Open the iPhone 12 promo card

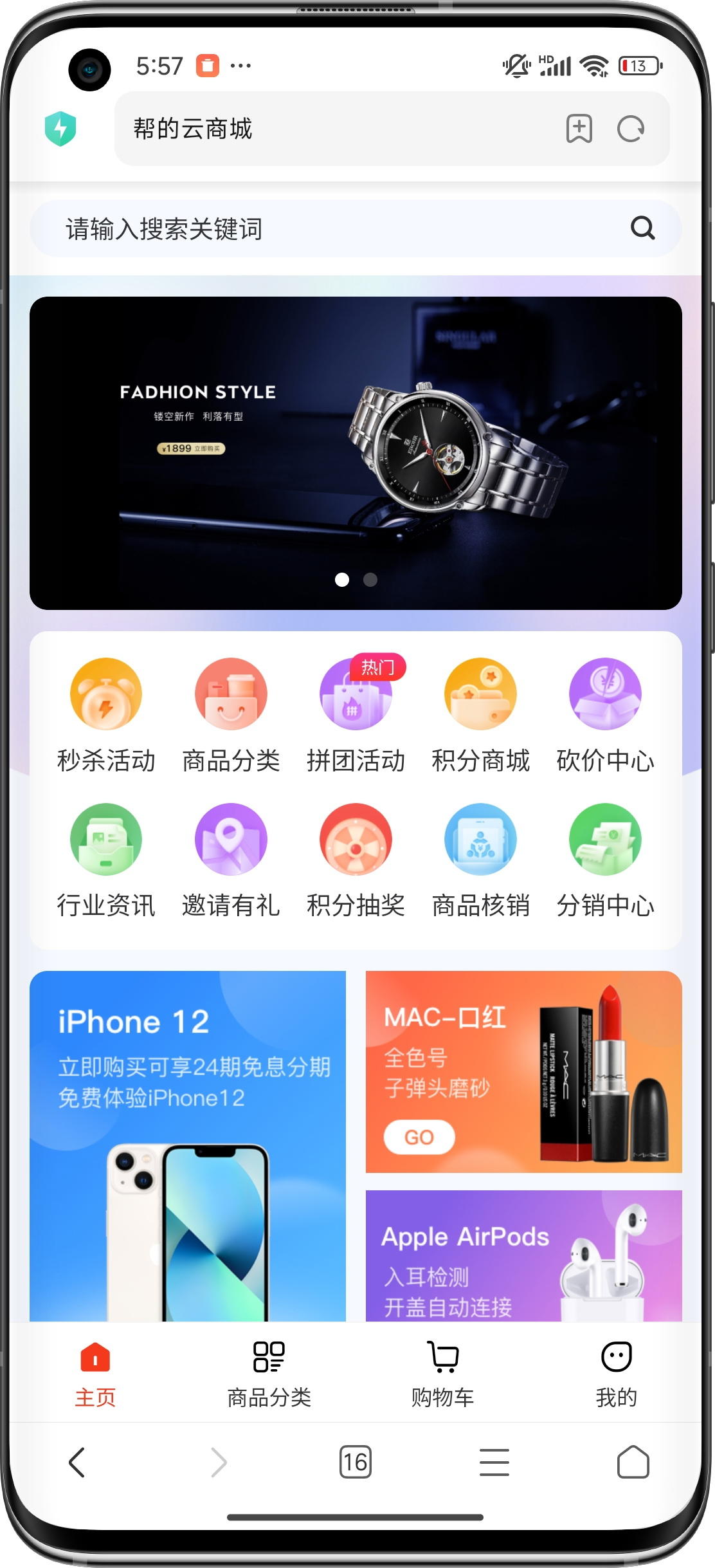[188, 1145]
